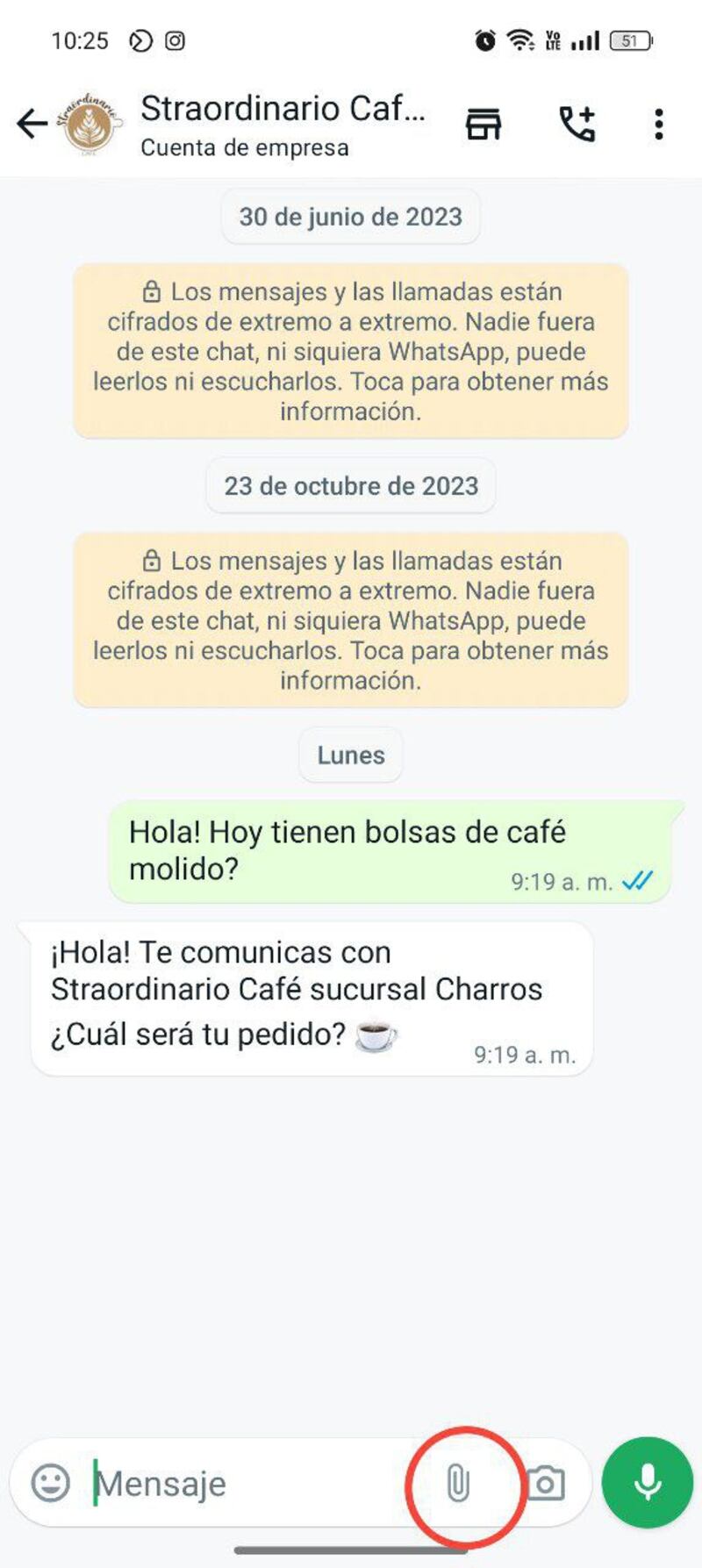Tap the back arrow to leave chat
The height and width of the screenshot is (1568, 702).
32,124
